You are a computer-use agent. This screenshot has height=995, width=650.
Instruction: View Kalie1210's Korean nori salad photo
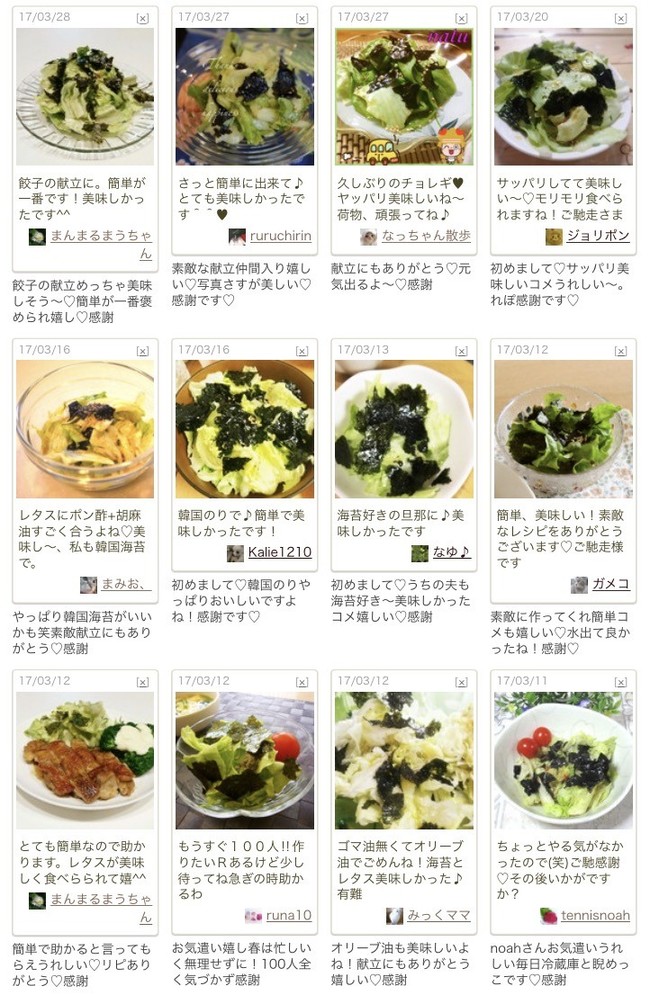tap(244, 429)
